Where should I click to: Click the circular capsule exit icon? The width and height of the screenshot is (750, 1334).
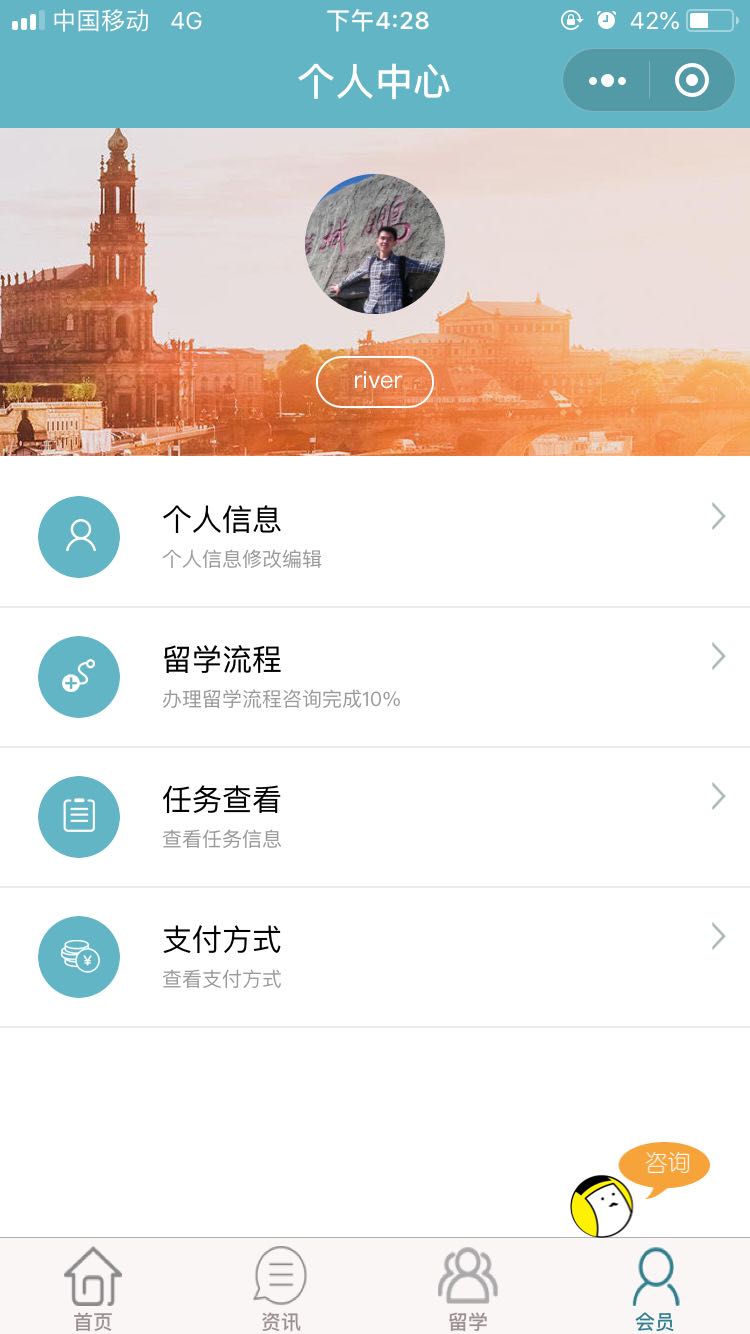click(x=692, y=80)
